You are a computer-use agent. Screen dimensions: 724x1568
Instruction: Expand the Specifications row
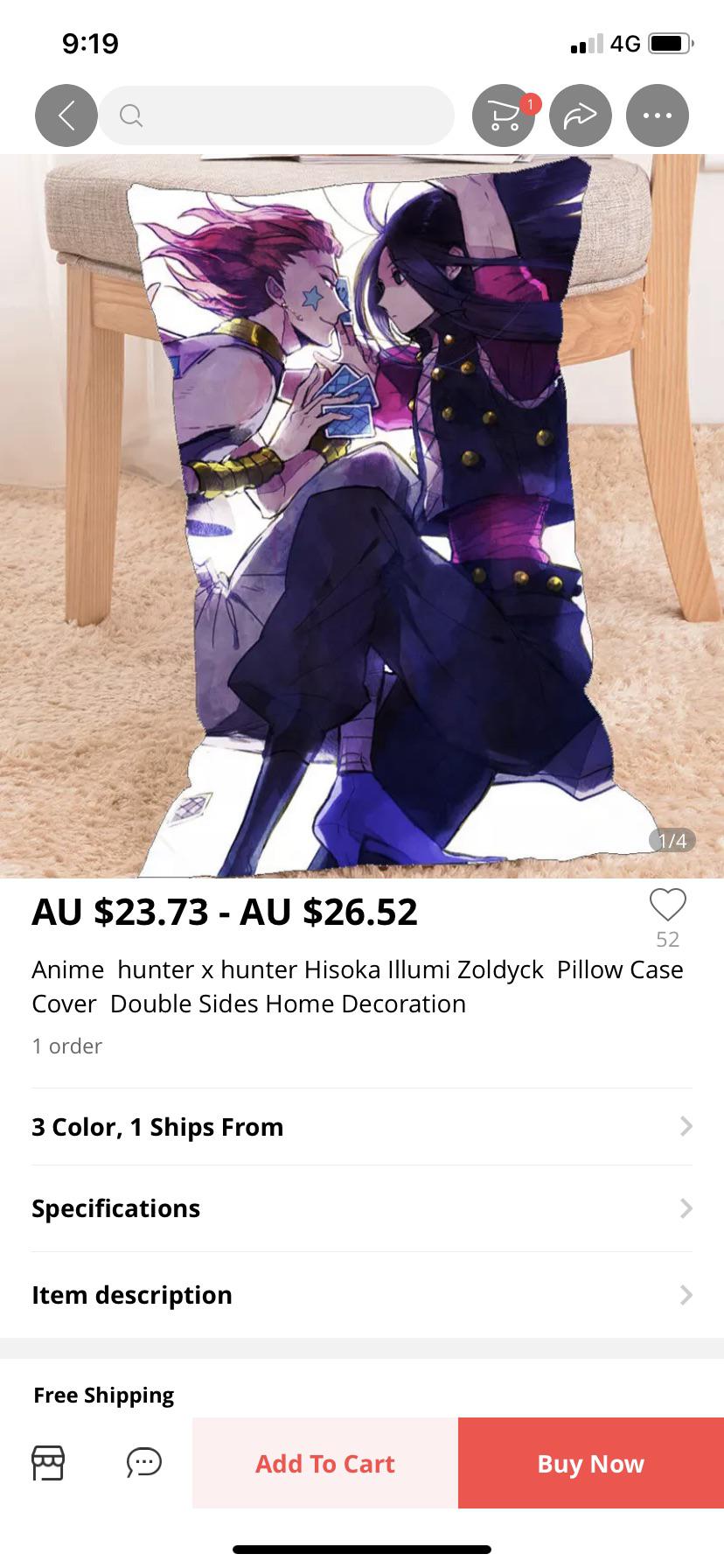[x=361, y=1208]
